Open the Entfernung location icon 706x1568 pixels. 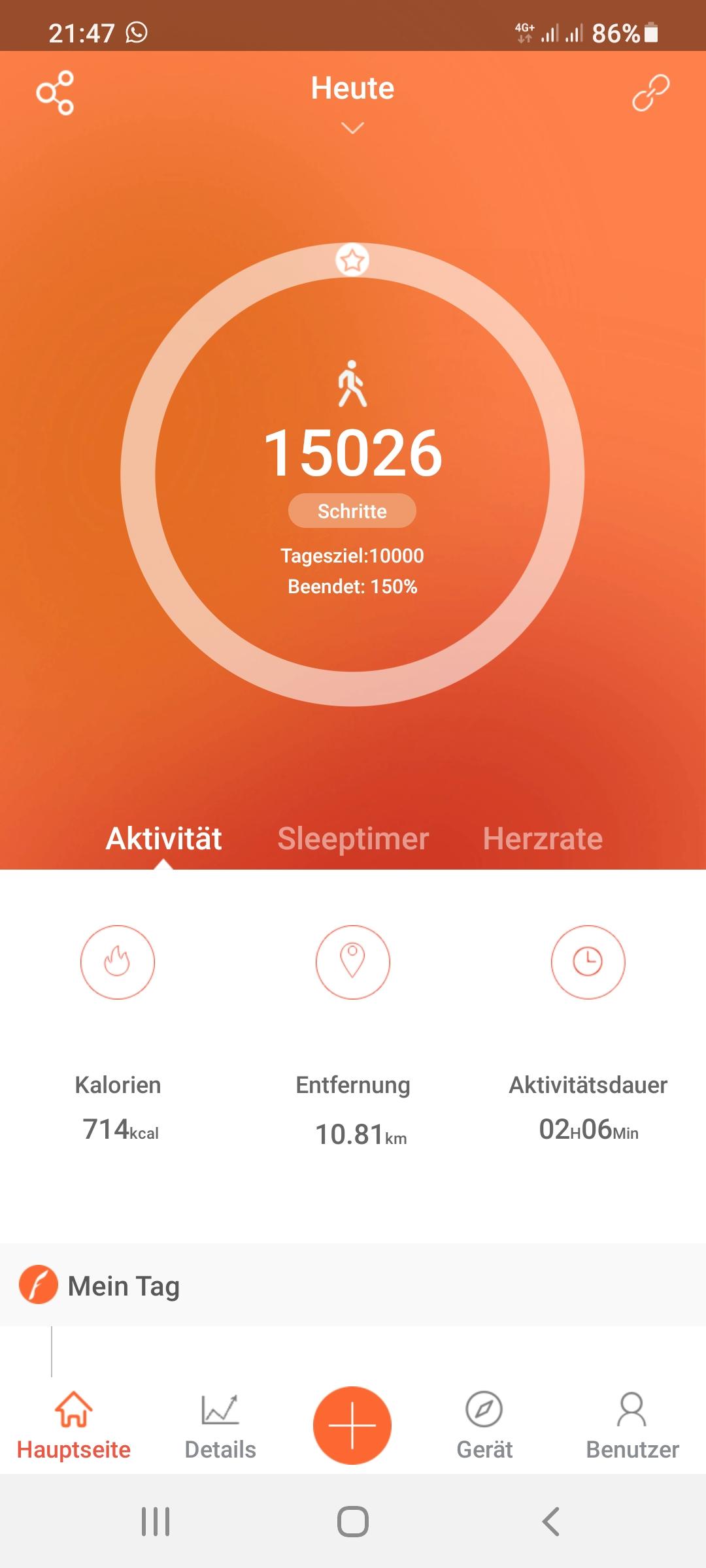[x=353, y=962]
